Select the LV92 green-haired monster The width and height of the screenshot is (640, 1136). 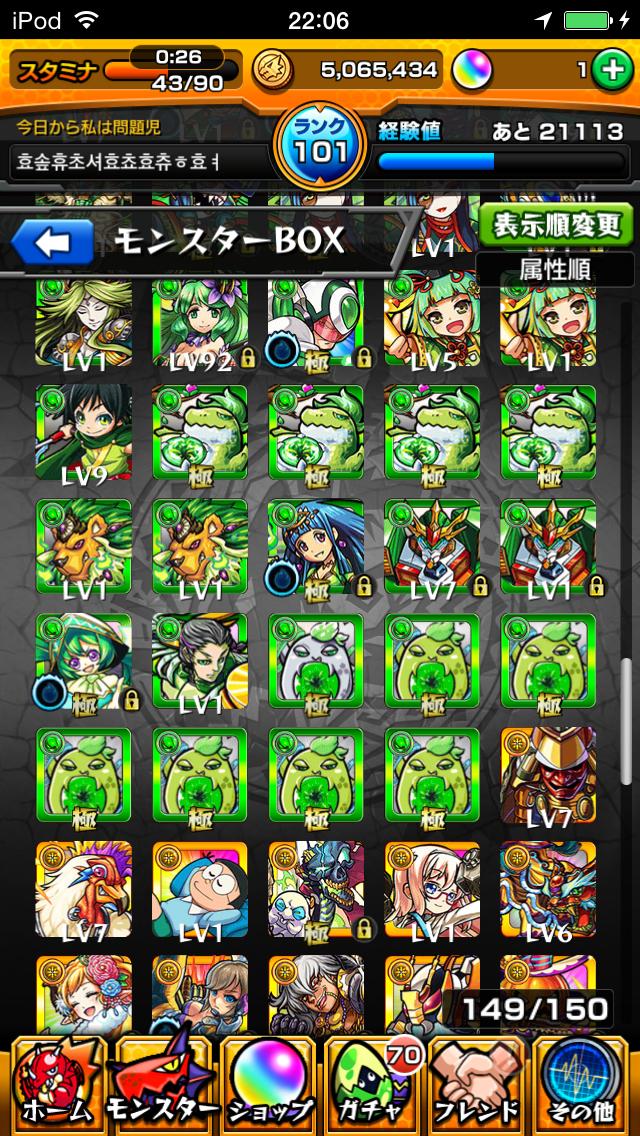coord(200,325)
